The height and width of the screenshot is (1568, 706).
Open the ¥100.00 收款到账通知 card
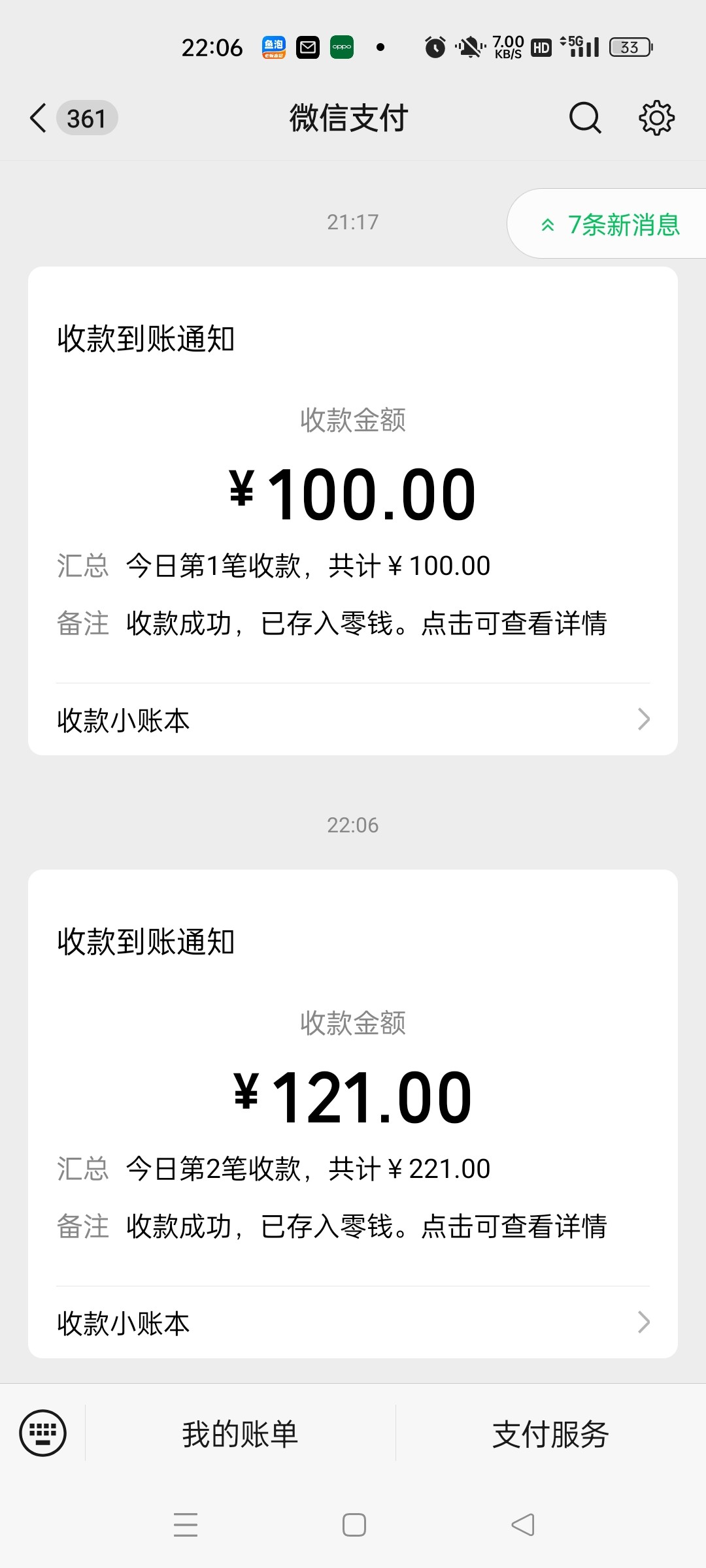[x=353, y=474]
